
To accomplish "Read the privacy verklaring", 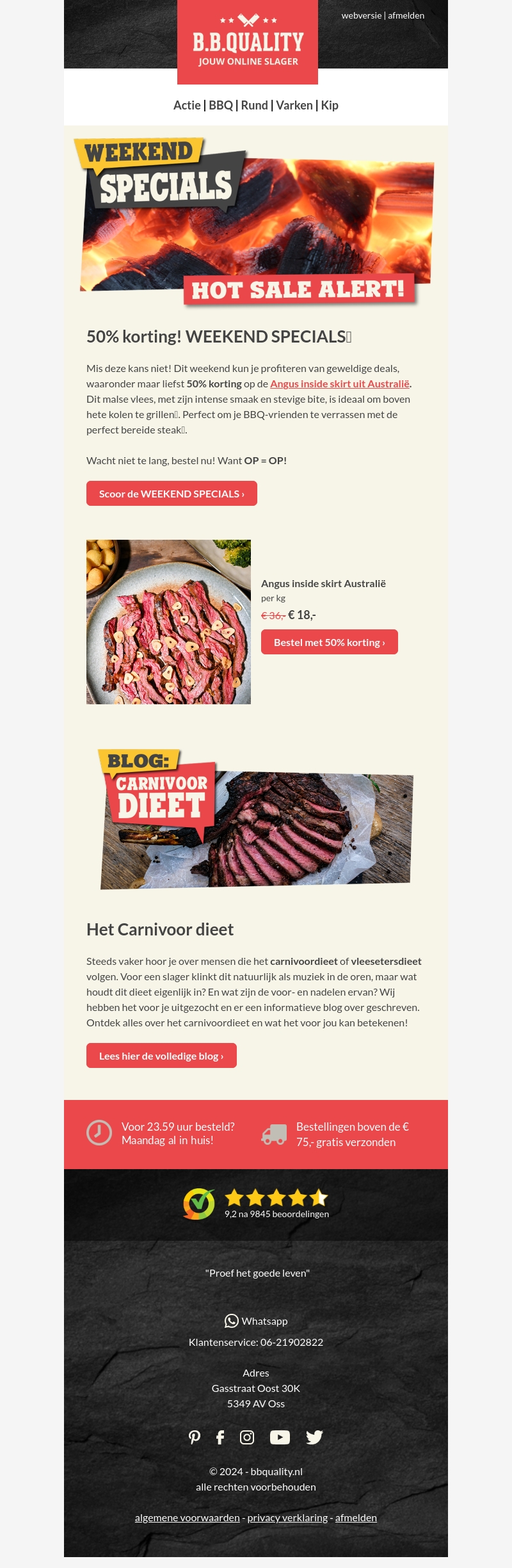I will pos(287,1517).
